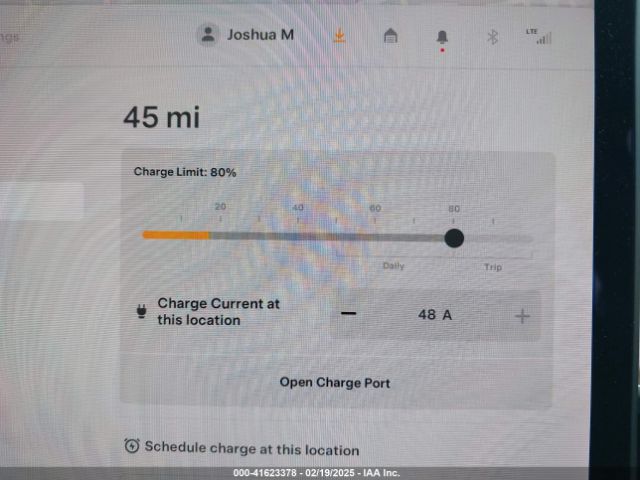Open Bluetooth settings icon
640x480 pixels.
pos(492,37)
